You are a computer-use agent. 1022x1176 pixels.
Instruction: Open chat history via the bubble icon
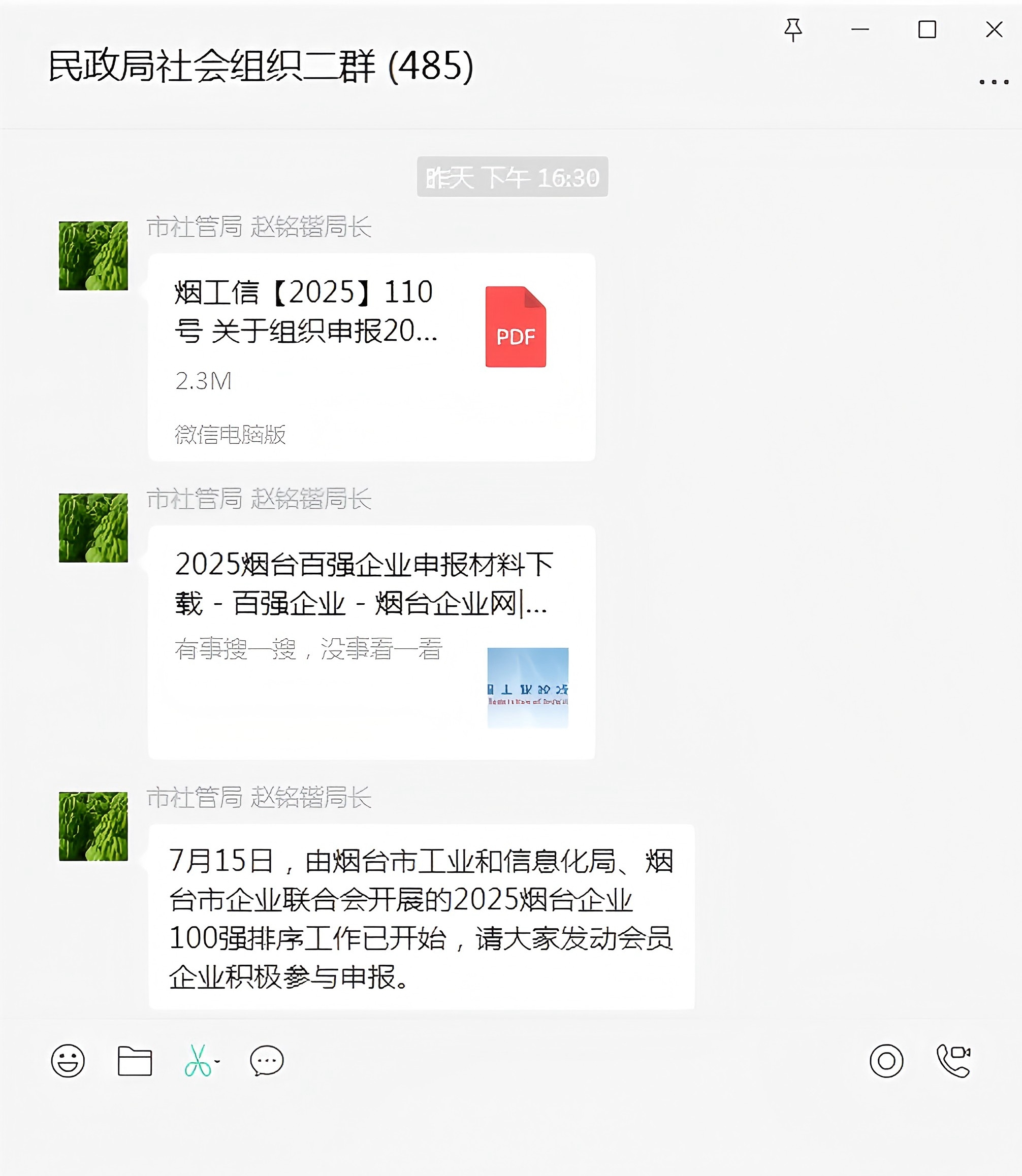tap(266, 1061)
